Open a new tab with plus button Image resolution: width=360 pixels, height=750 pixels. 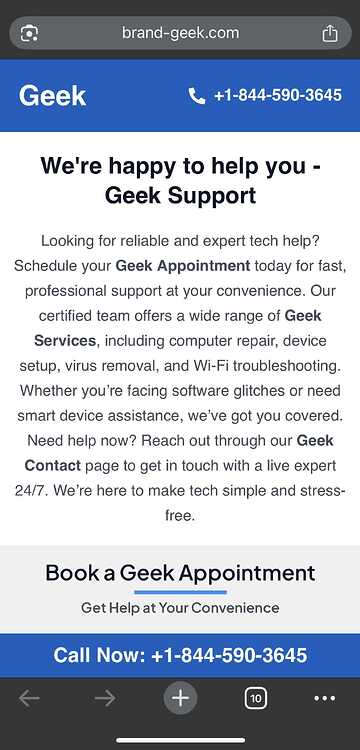tap(180, 699)
